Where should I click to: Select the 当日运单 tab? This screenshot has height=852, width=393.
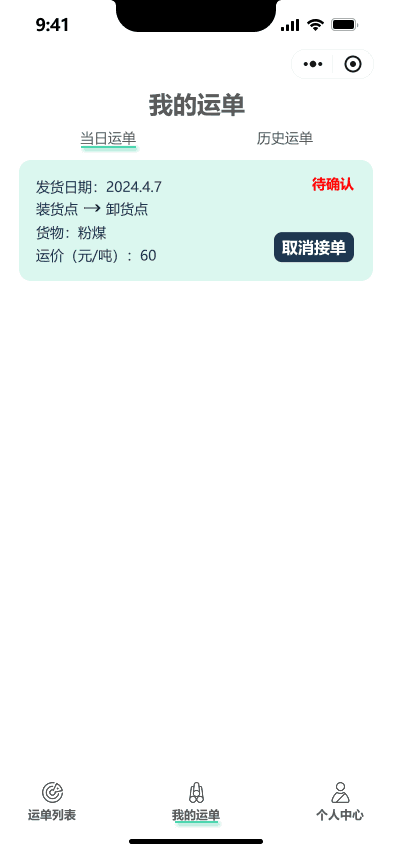[x=108, y=139]
